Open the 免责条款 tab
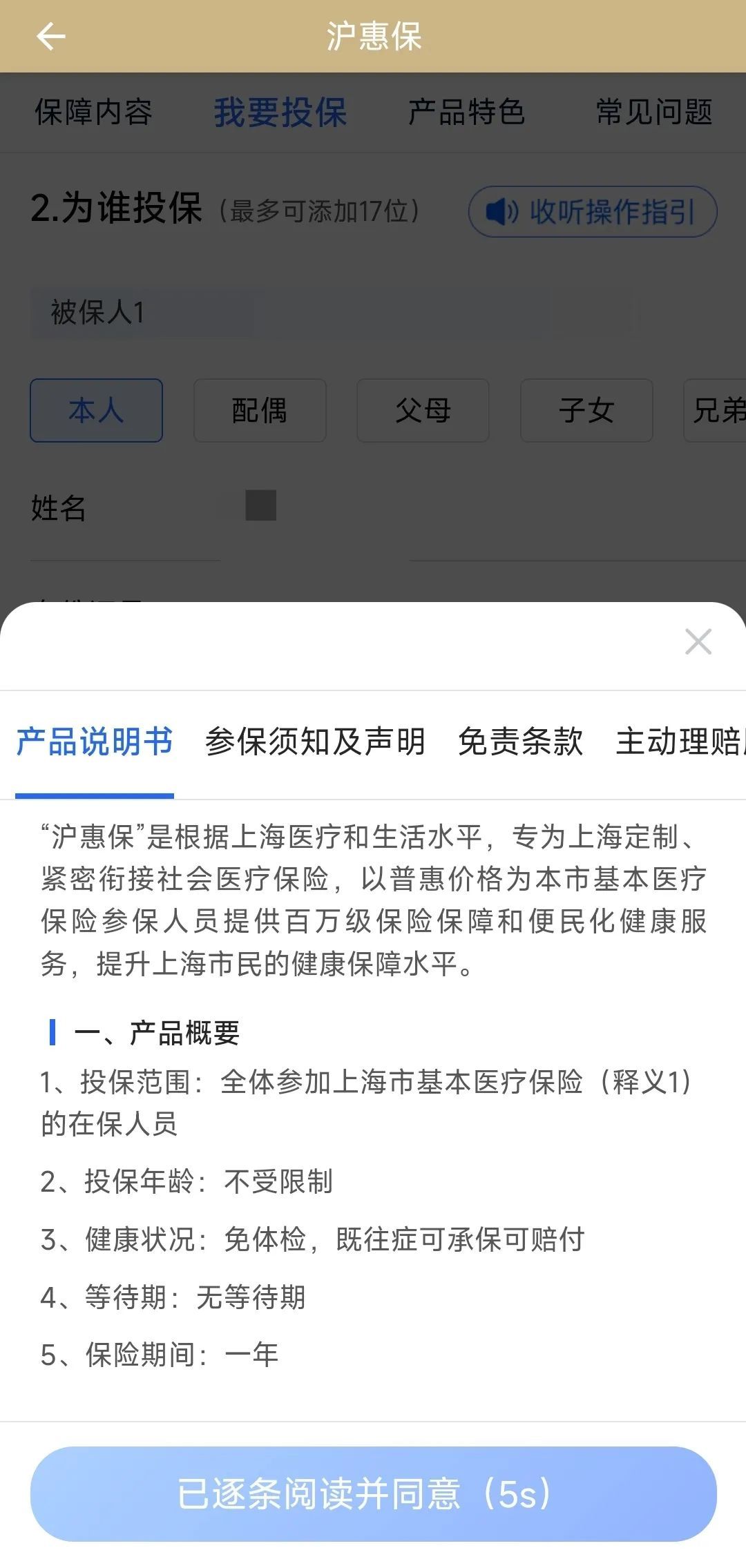The height and width of the screenshot is (1568, 746). pos(520,742)
